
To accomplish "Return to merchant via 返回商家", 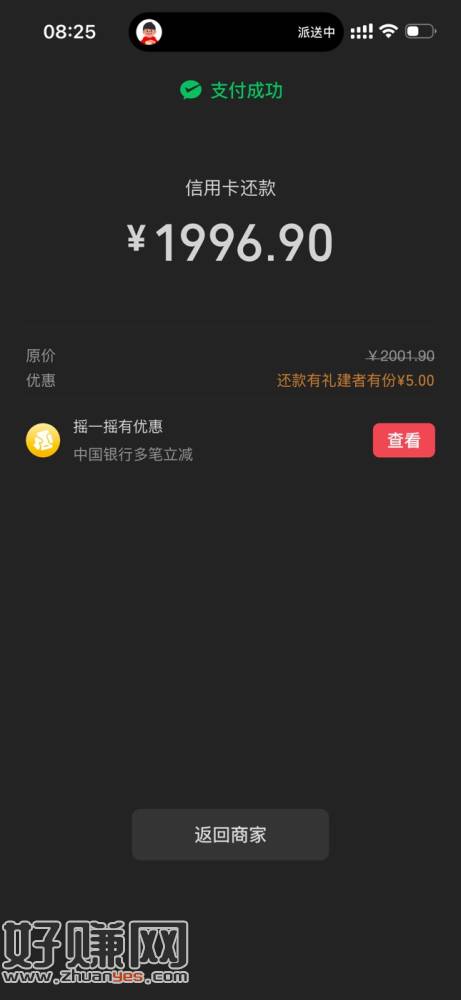I will [230, 834].
